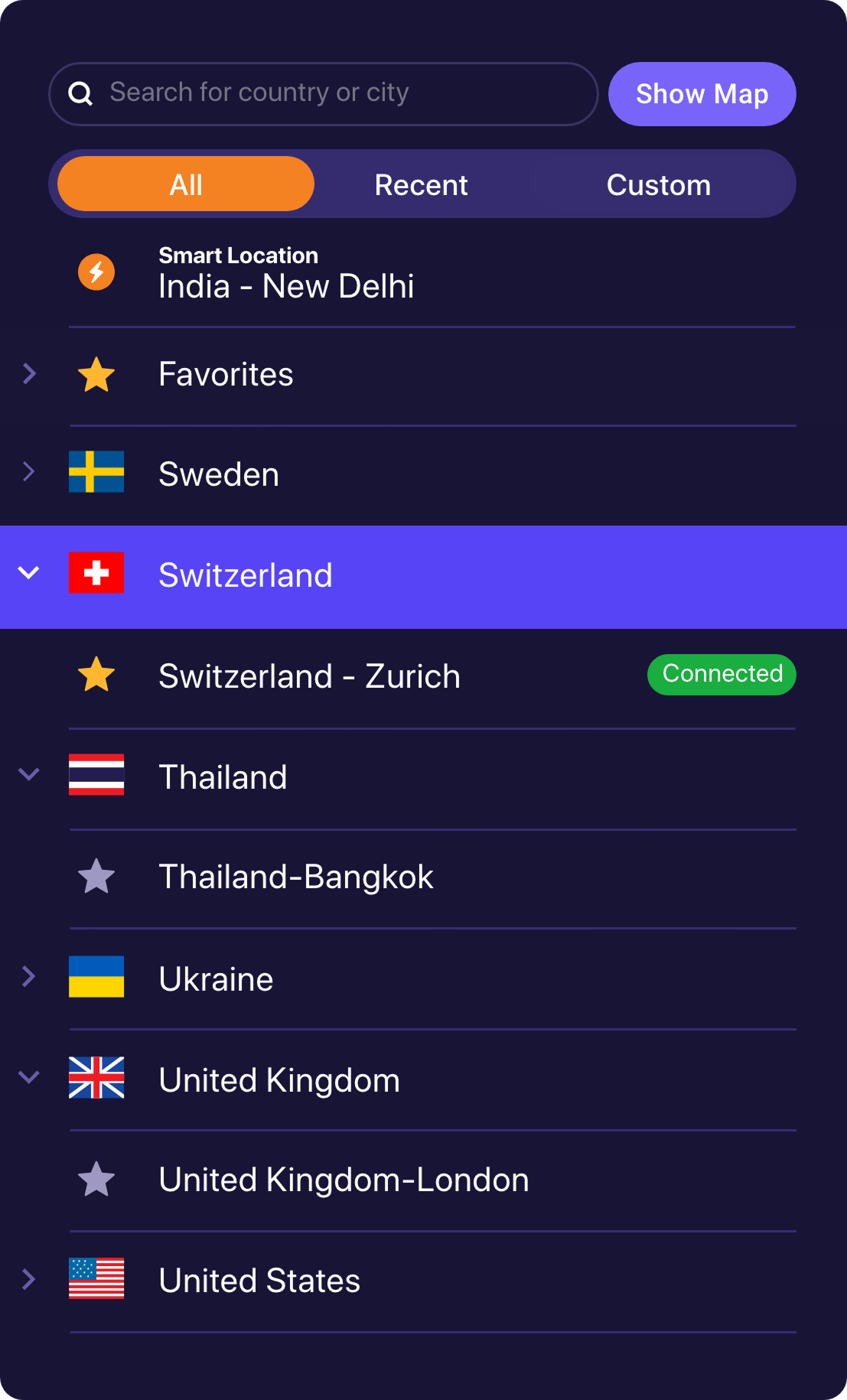The image size is (847, 1400).
Task: Expand the Favorites section
Action: pos(29,373)
